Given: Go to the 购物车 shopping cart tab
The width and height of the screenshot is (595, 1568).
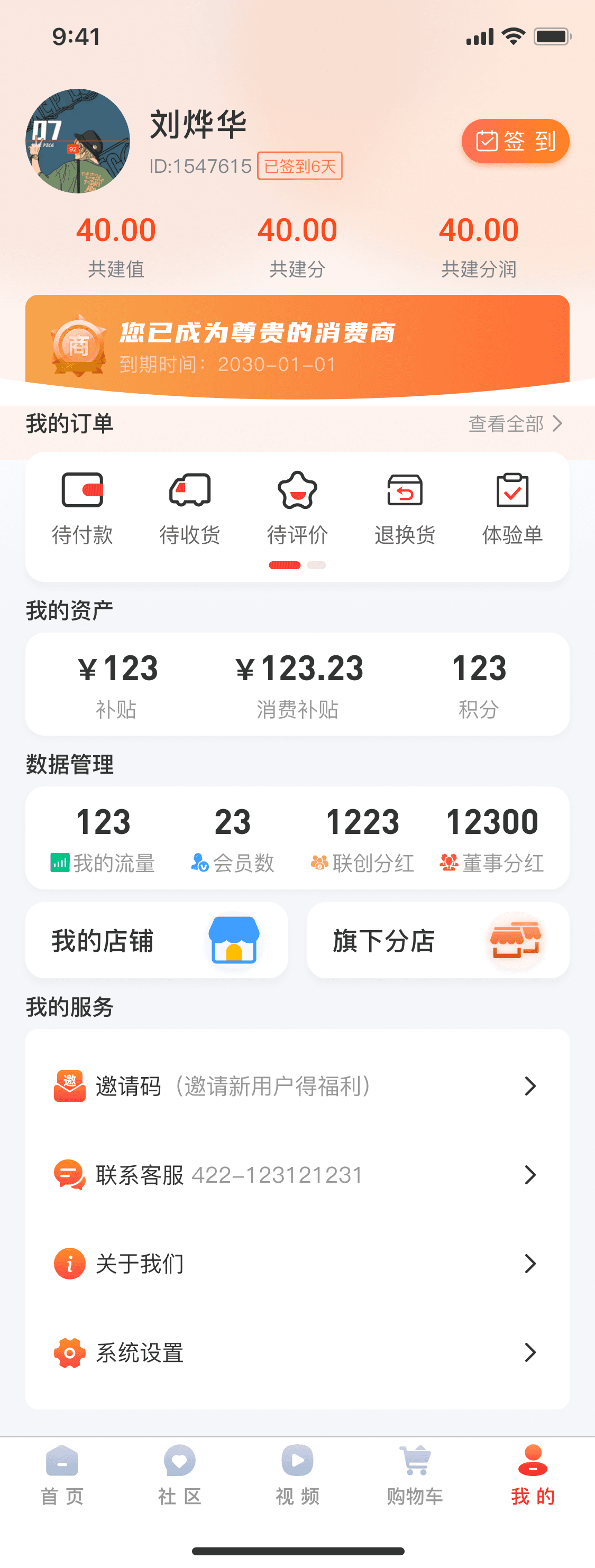Looking at the screenshot, I should pos(415,1474).
